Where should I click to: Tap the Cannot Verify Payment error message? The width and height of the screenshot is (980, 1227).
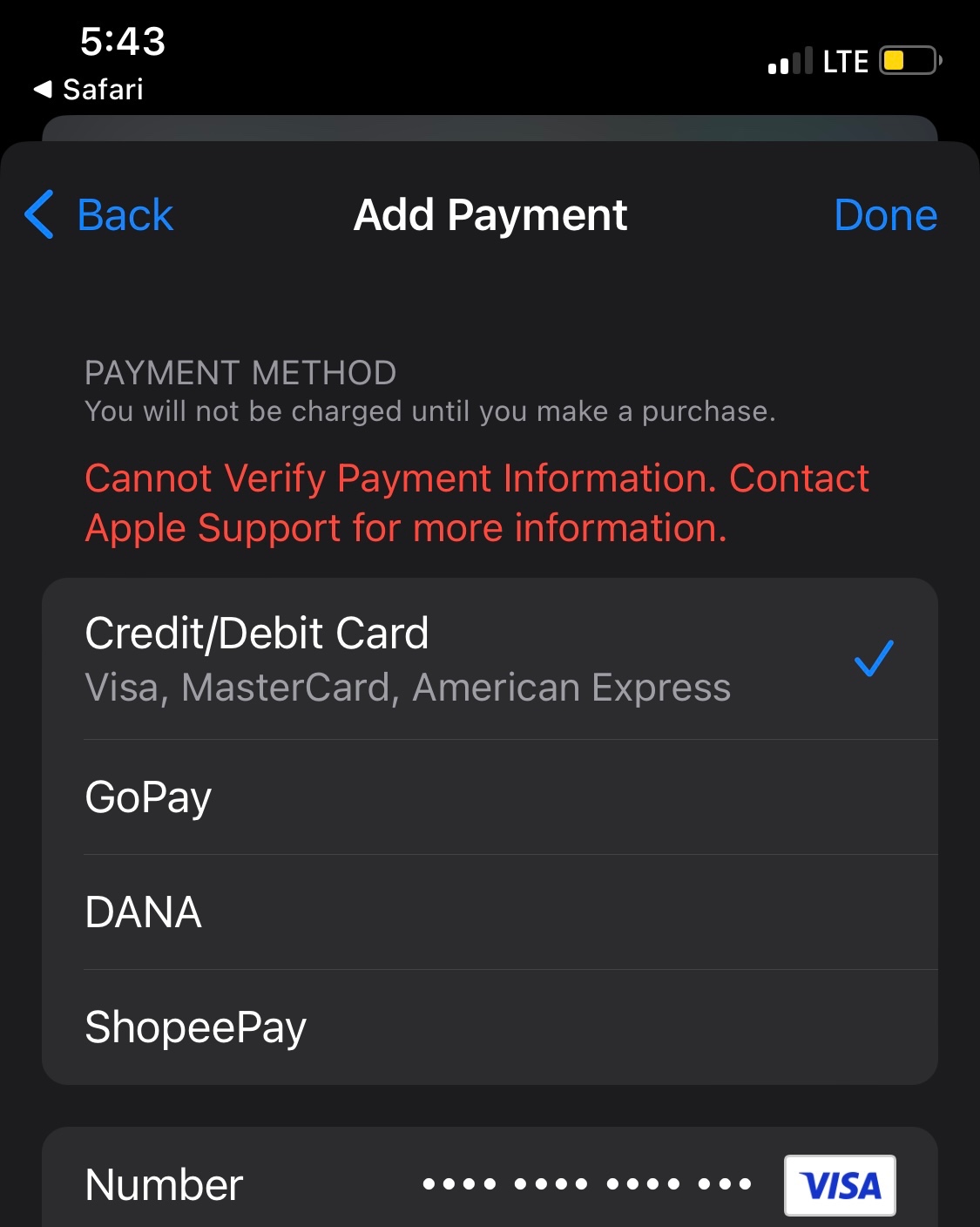(x=476, y=502)
